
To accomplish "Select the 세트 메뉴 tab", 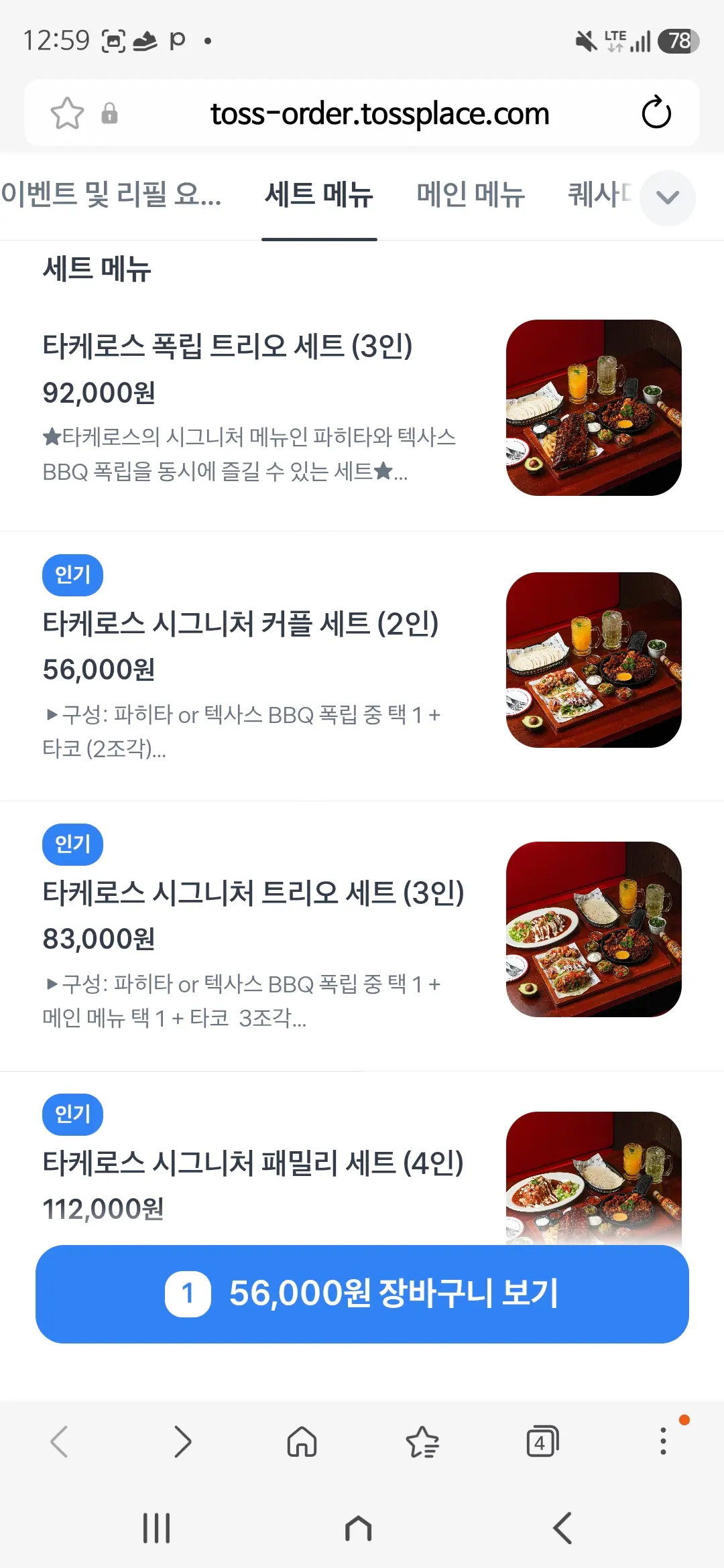I will 319,195.
